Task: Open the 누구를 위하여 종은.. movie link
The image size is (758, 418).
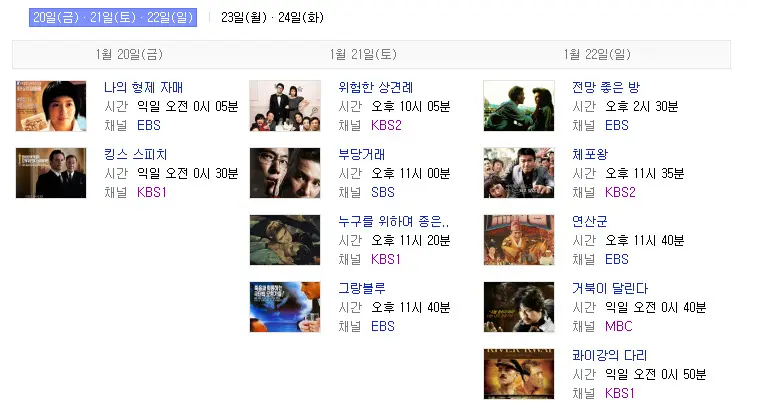Action: coord(394,222)
